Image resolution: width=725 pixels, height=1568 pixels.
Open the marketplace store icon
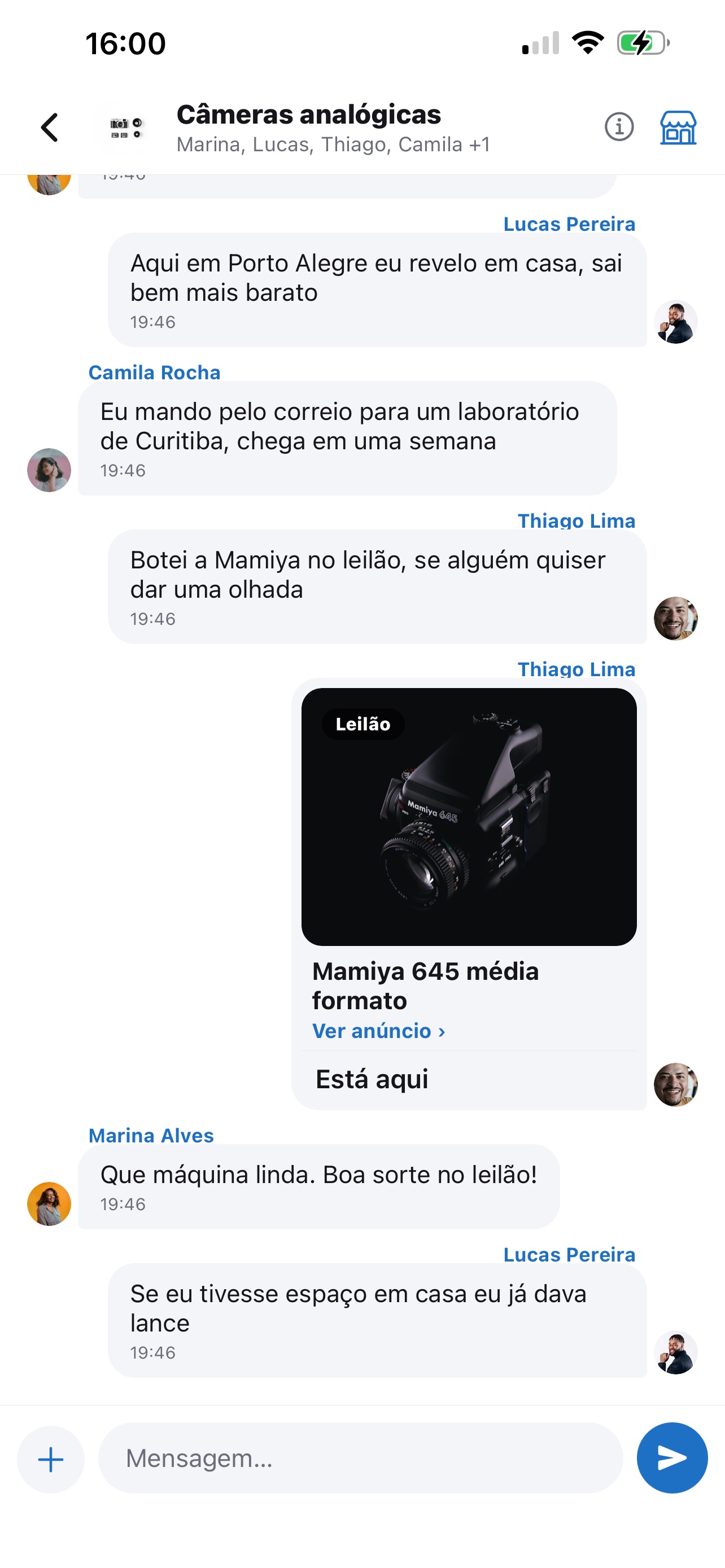[x=678, y=127]
